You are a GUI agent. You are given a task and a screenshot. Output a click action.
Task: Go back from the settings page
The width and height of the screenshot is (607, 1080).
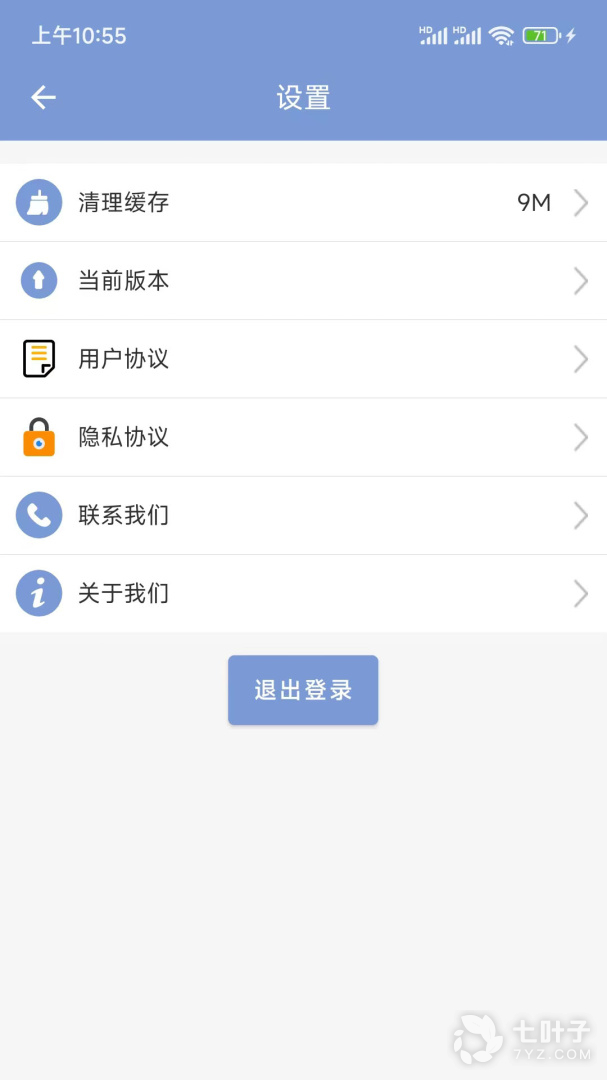click(x=43, y=97)
